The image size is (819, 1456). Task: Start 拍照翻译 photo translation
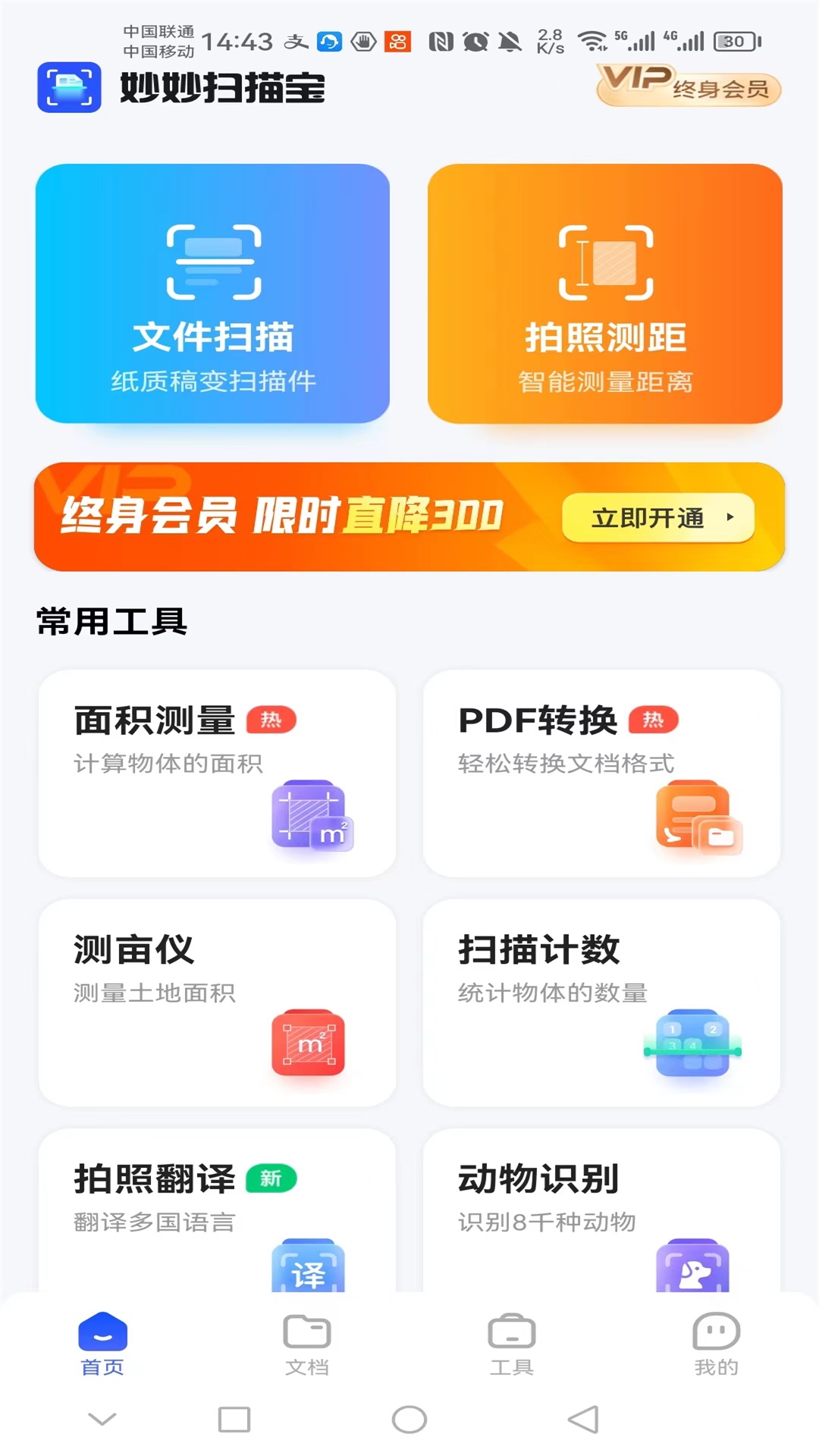pos(217,1213)
